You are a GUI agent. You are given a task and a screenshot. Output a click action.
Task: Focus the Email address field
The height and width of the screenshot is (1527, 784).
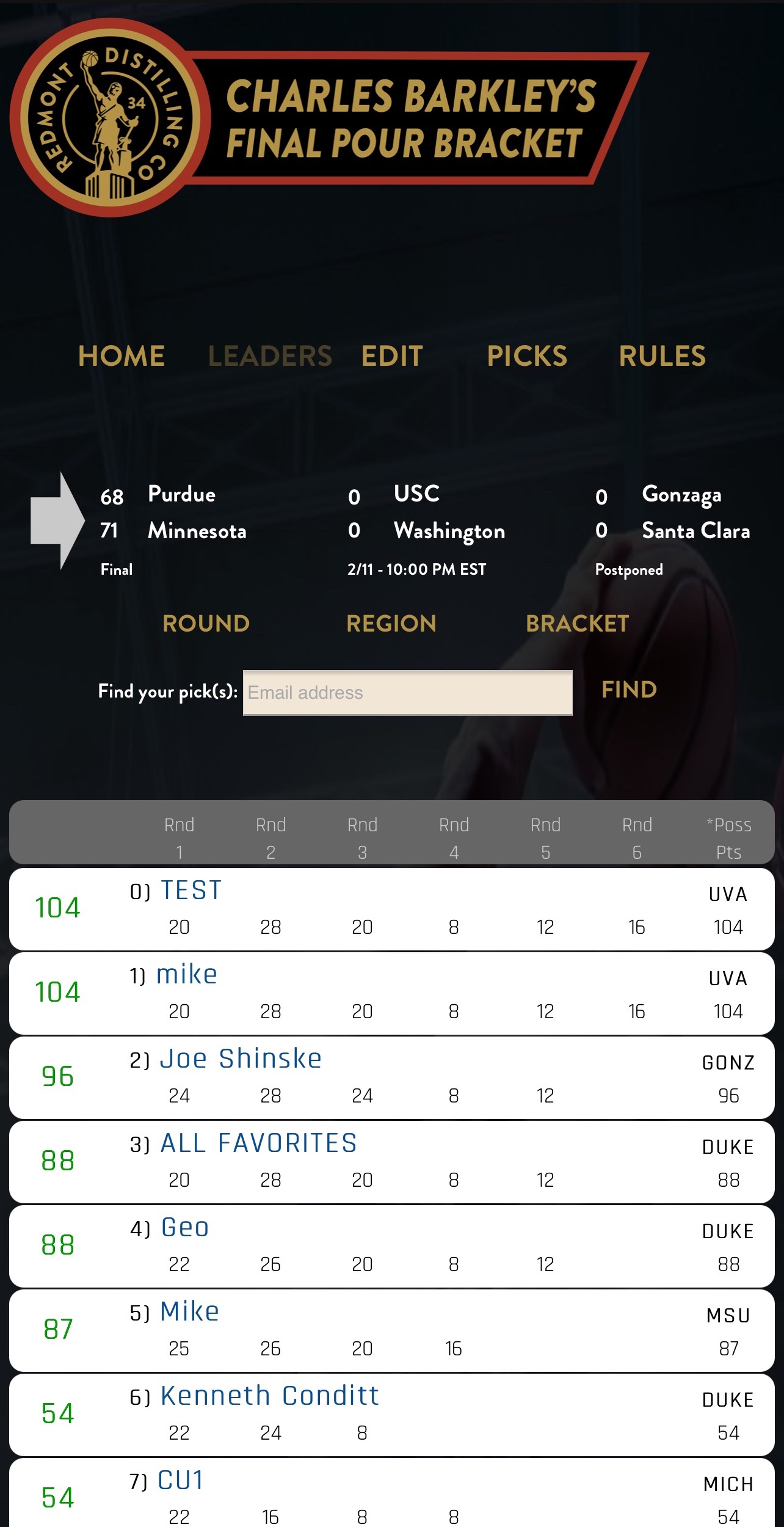(407, 693)
